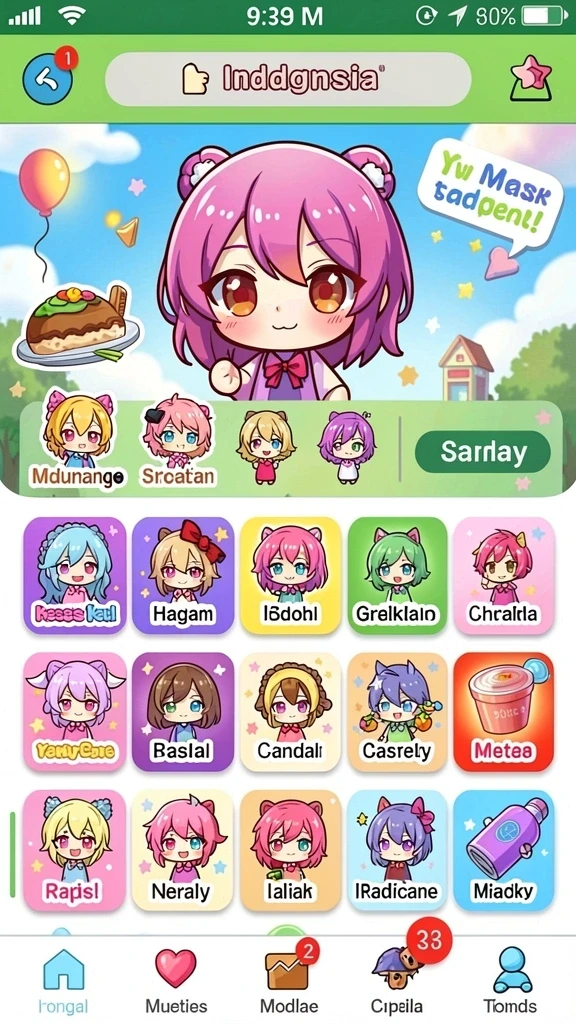Open the Casrely character tile
This screenshot has height=1024, width=576.
tap(398, 711)
